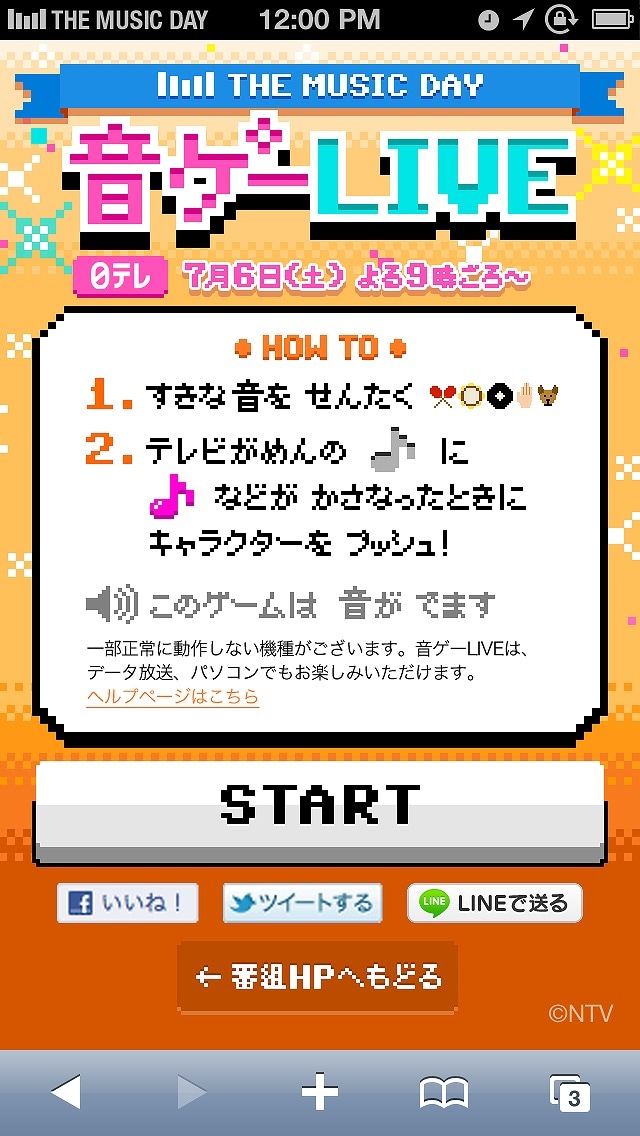
Task: Go back in the browser toolbar
Action: tap(65, 1093)
